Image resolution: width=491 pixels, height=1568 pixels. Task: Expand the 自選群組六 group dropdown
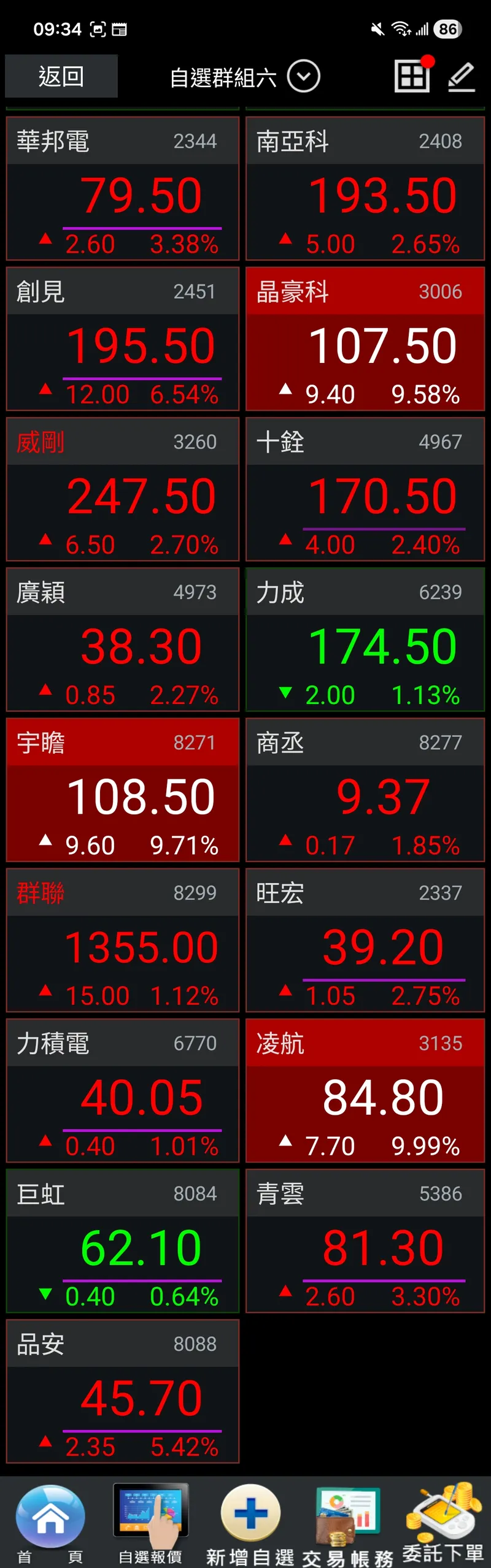coord(304,77)
